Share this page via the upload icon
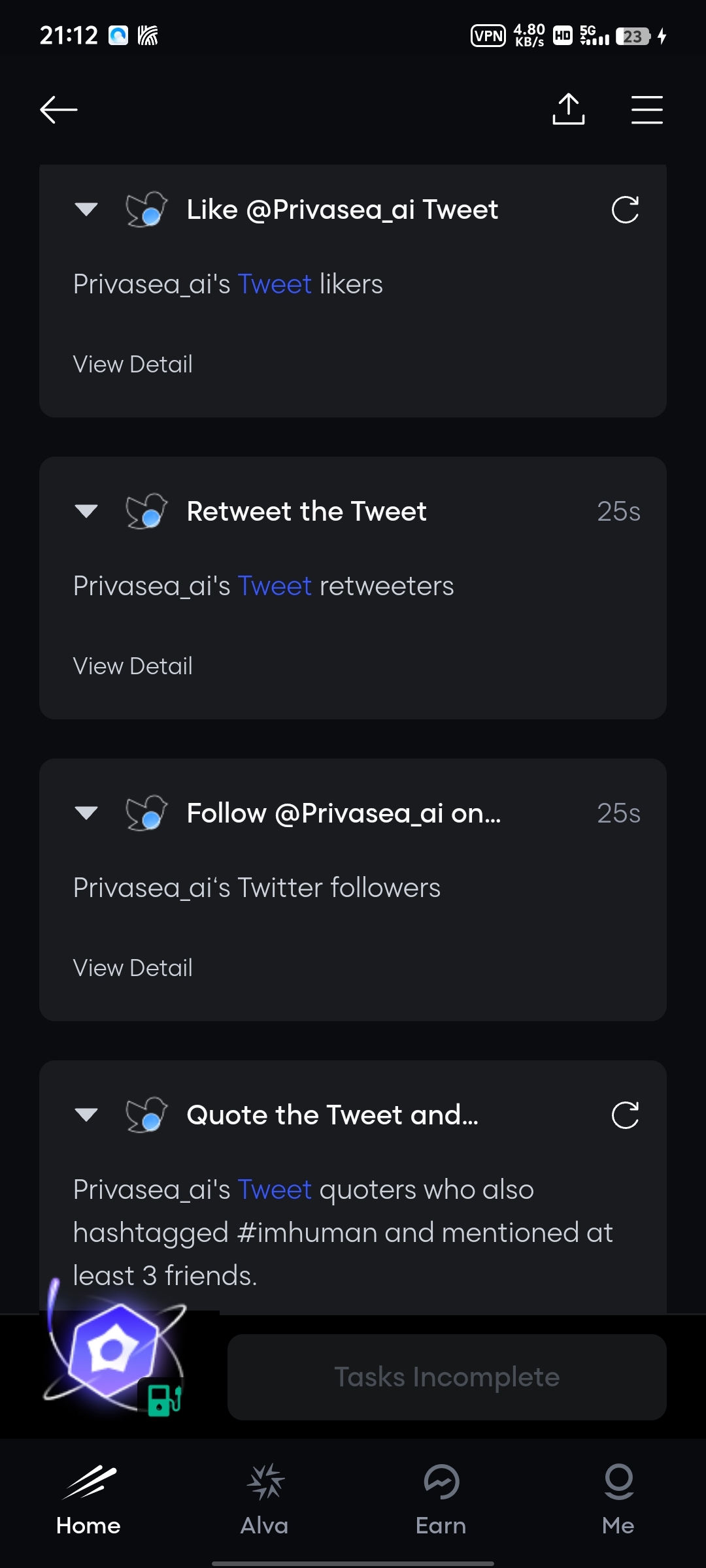Screen dimensions: 706x1568 (568, 108)
